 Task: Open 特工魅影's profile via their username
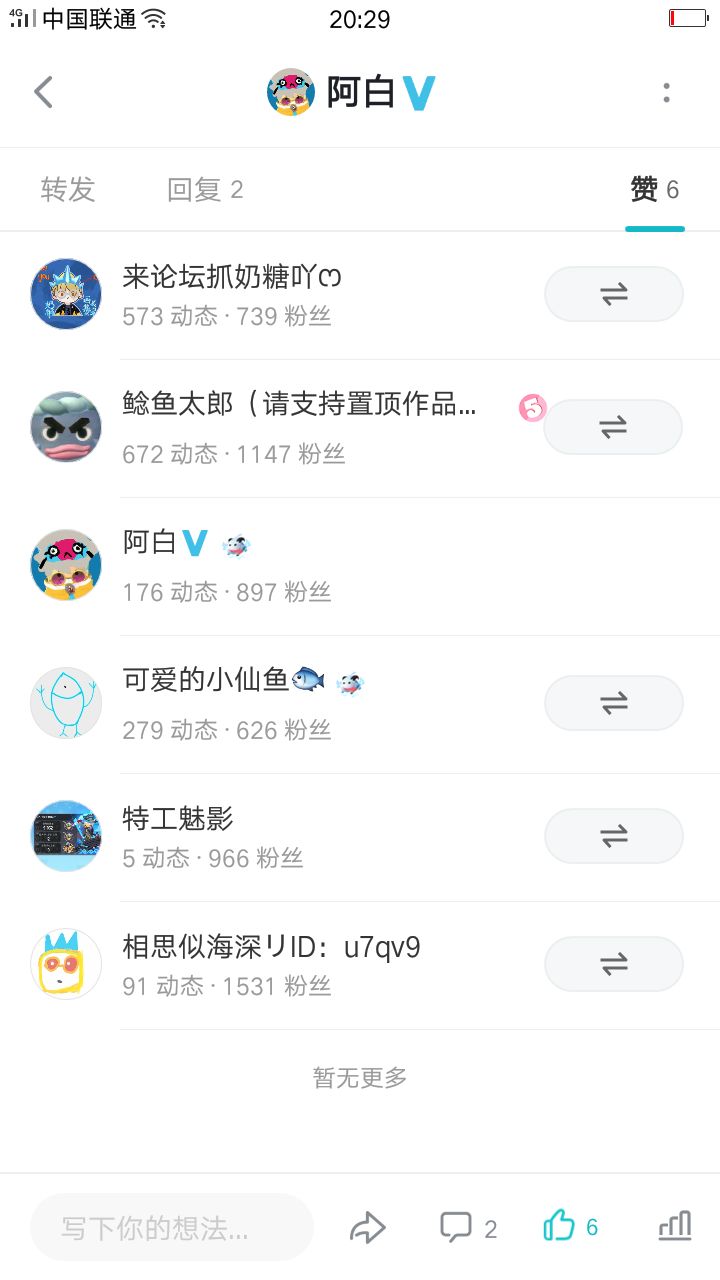click(x=177, y=818)
